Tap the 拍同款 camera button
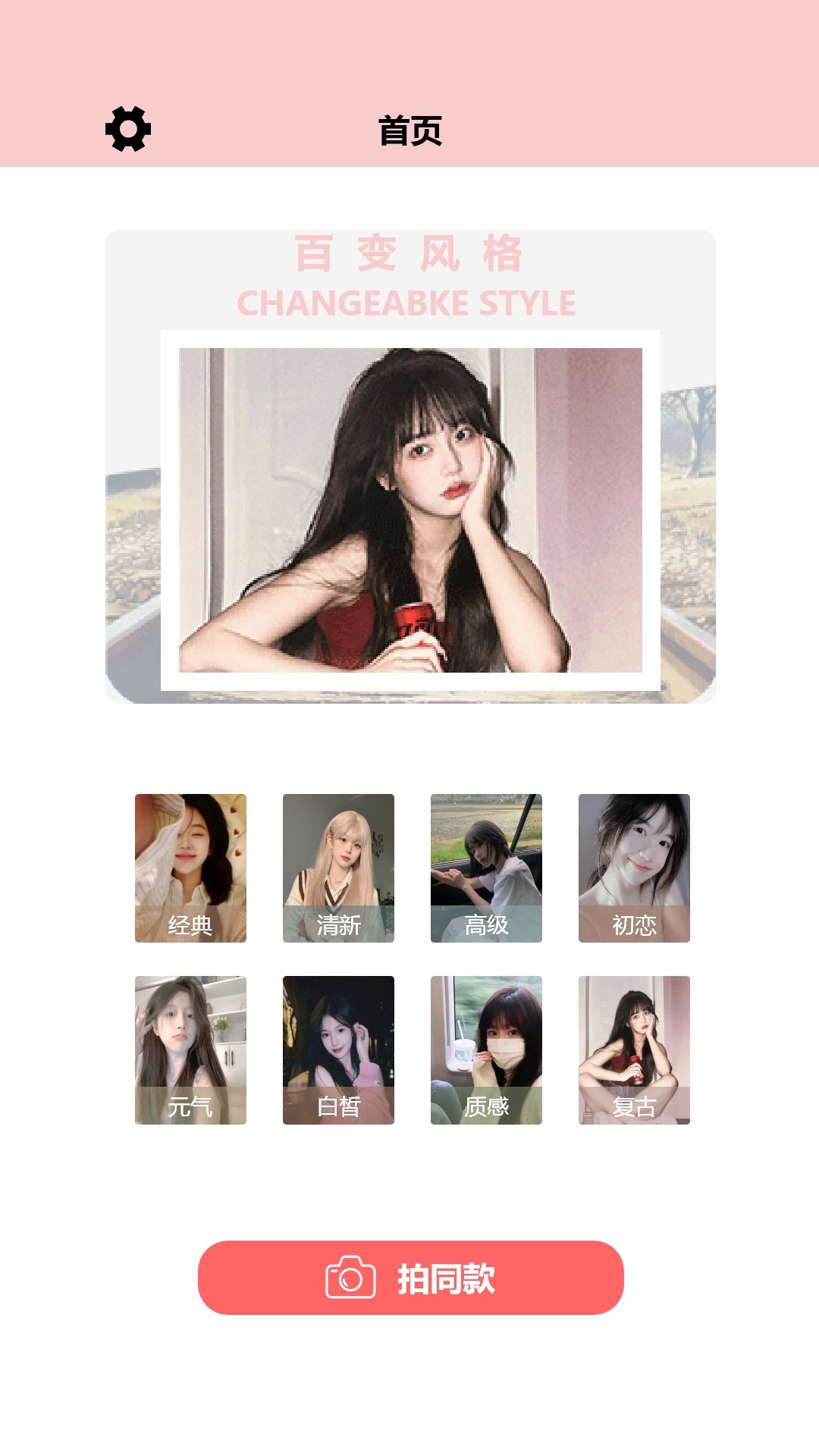The width and height of the screenshot is (819, 1456). 410,1278
